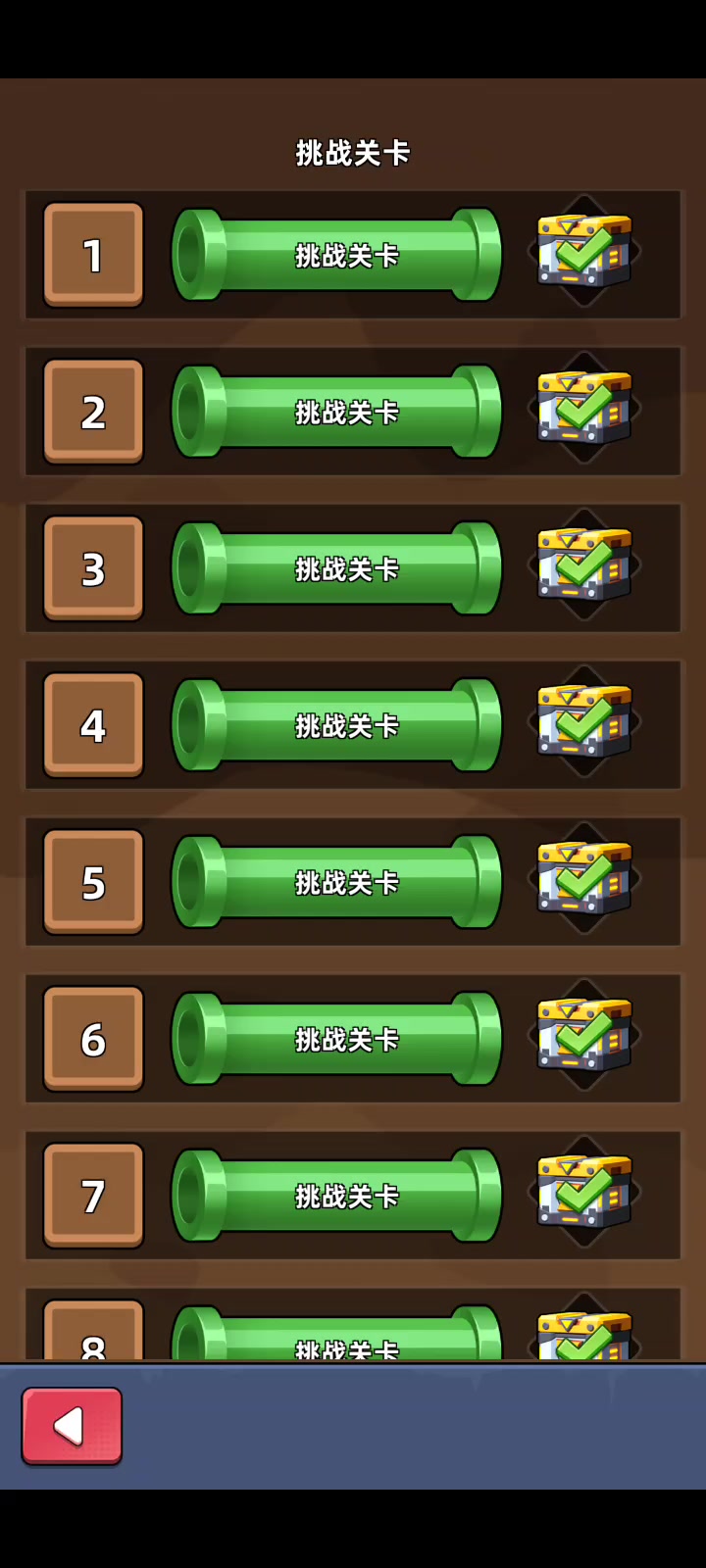Tap the red back arrow button

coord(72,1426)
